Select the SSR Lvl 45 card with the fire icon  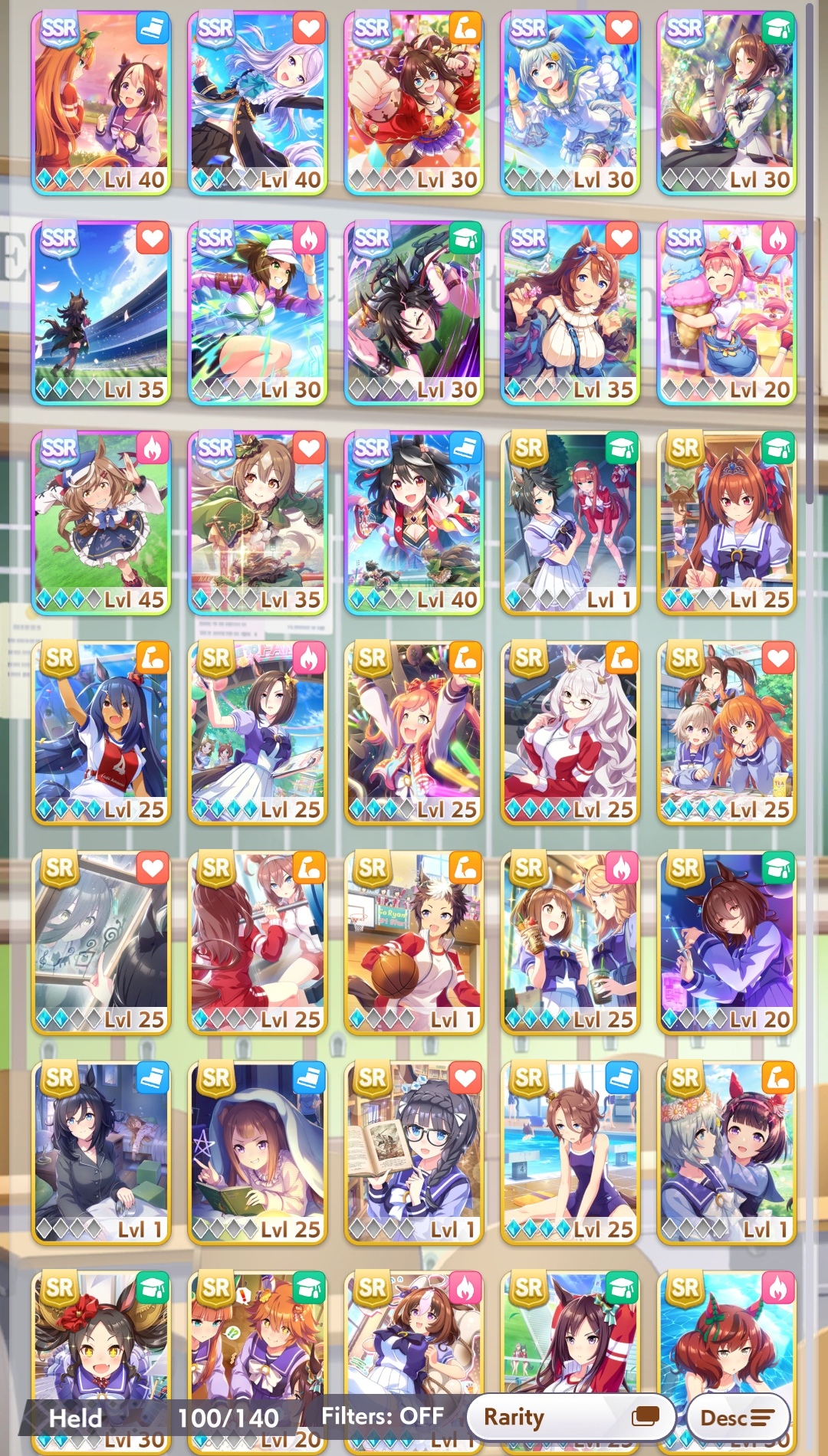point(101,523)
